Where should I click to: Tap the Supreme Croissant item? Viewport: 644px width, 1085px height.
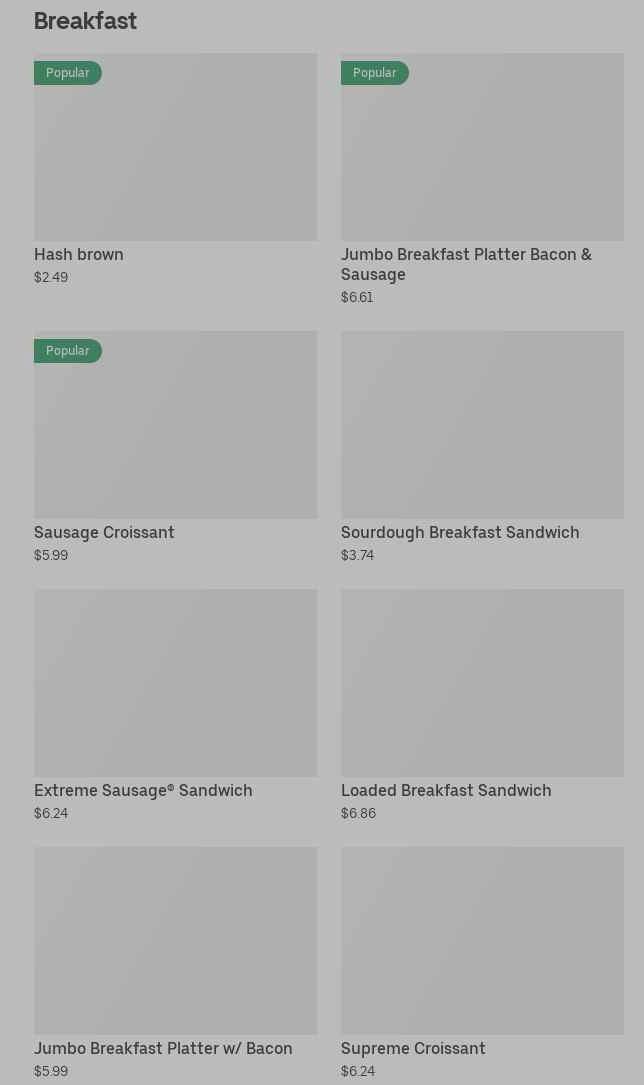coord(482,963)
